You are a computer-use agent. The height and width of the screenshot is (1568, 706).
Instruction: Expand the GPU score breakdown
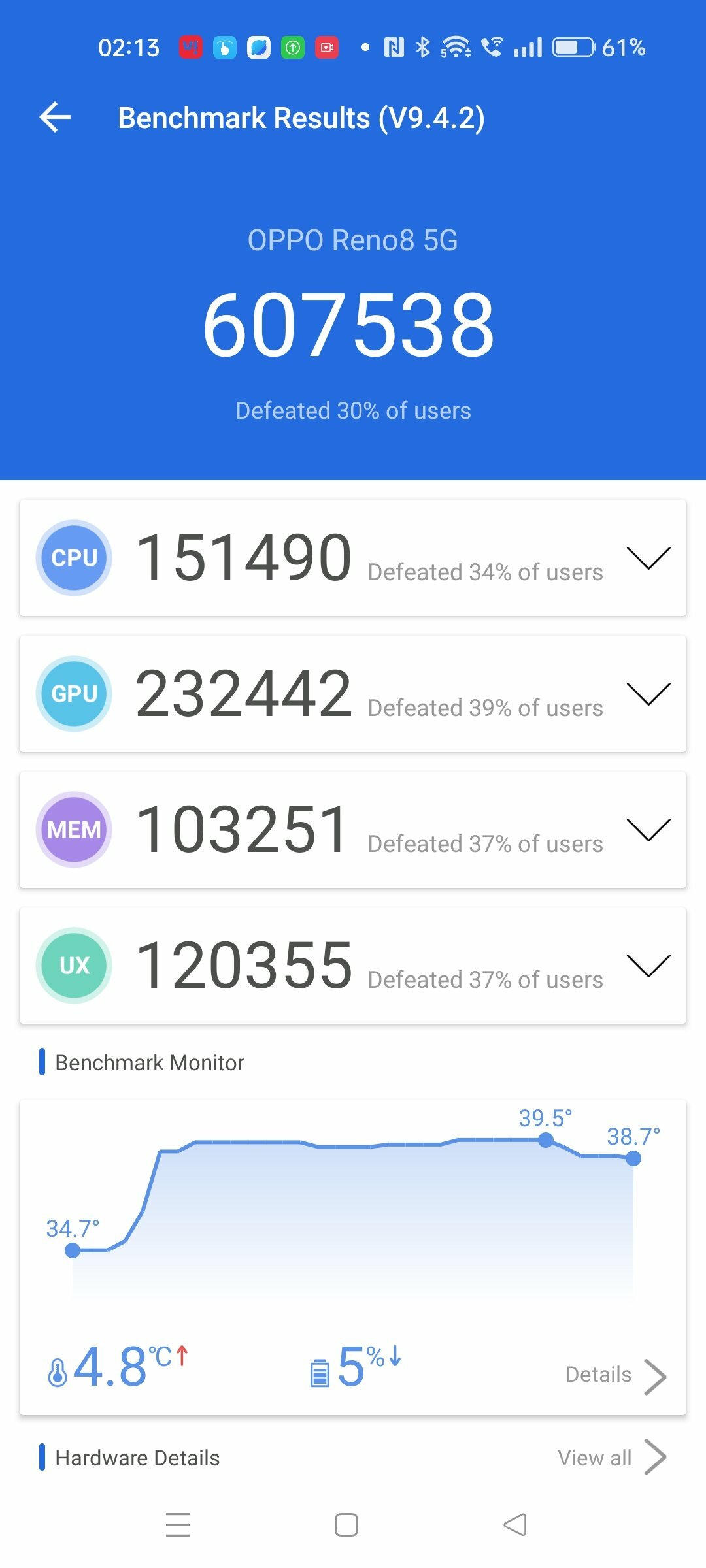648,694
